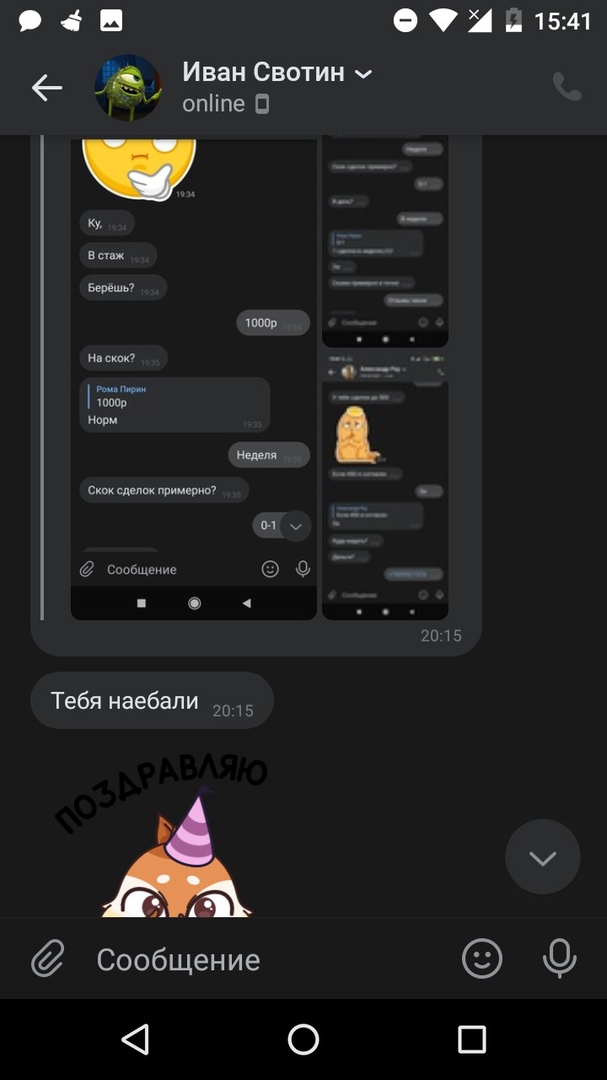Screen dimensions: 607x1080
Task: Expand the Иван Свотин chat title dropdown
Action: pos(363,74)
